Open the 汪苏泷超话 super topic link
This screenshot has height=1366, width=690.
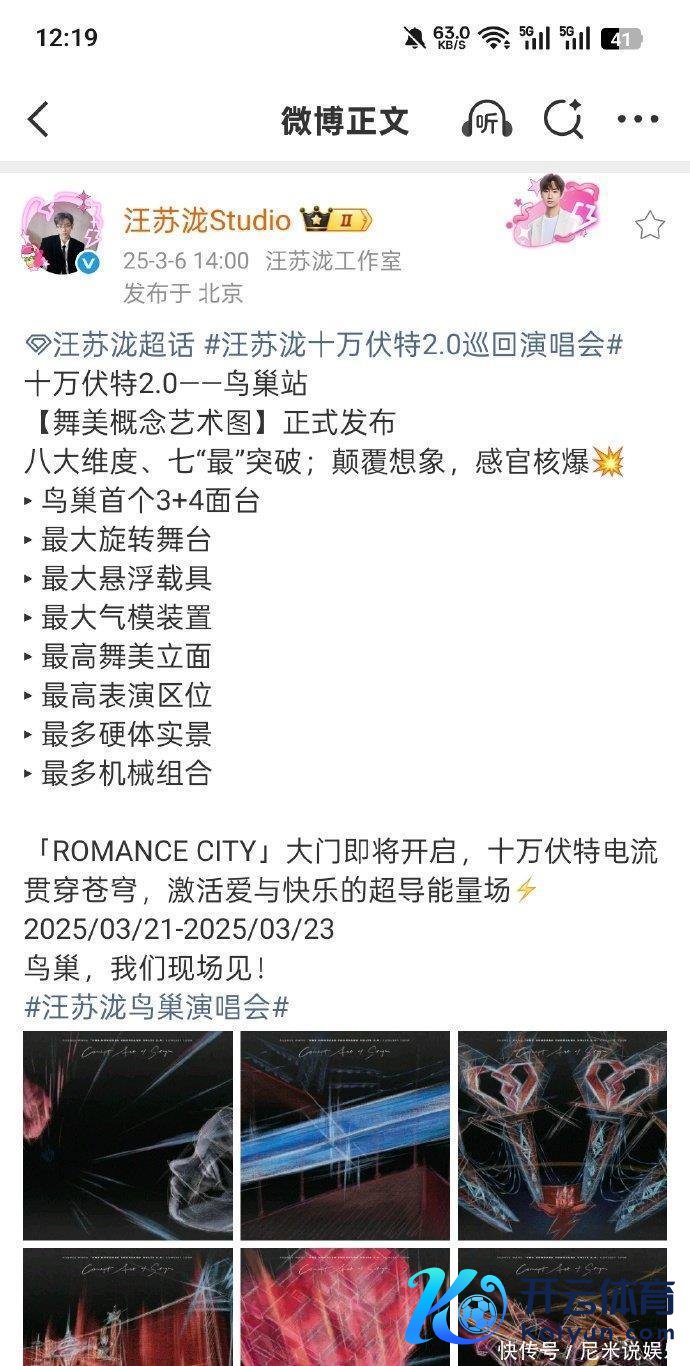pos(110,345)
